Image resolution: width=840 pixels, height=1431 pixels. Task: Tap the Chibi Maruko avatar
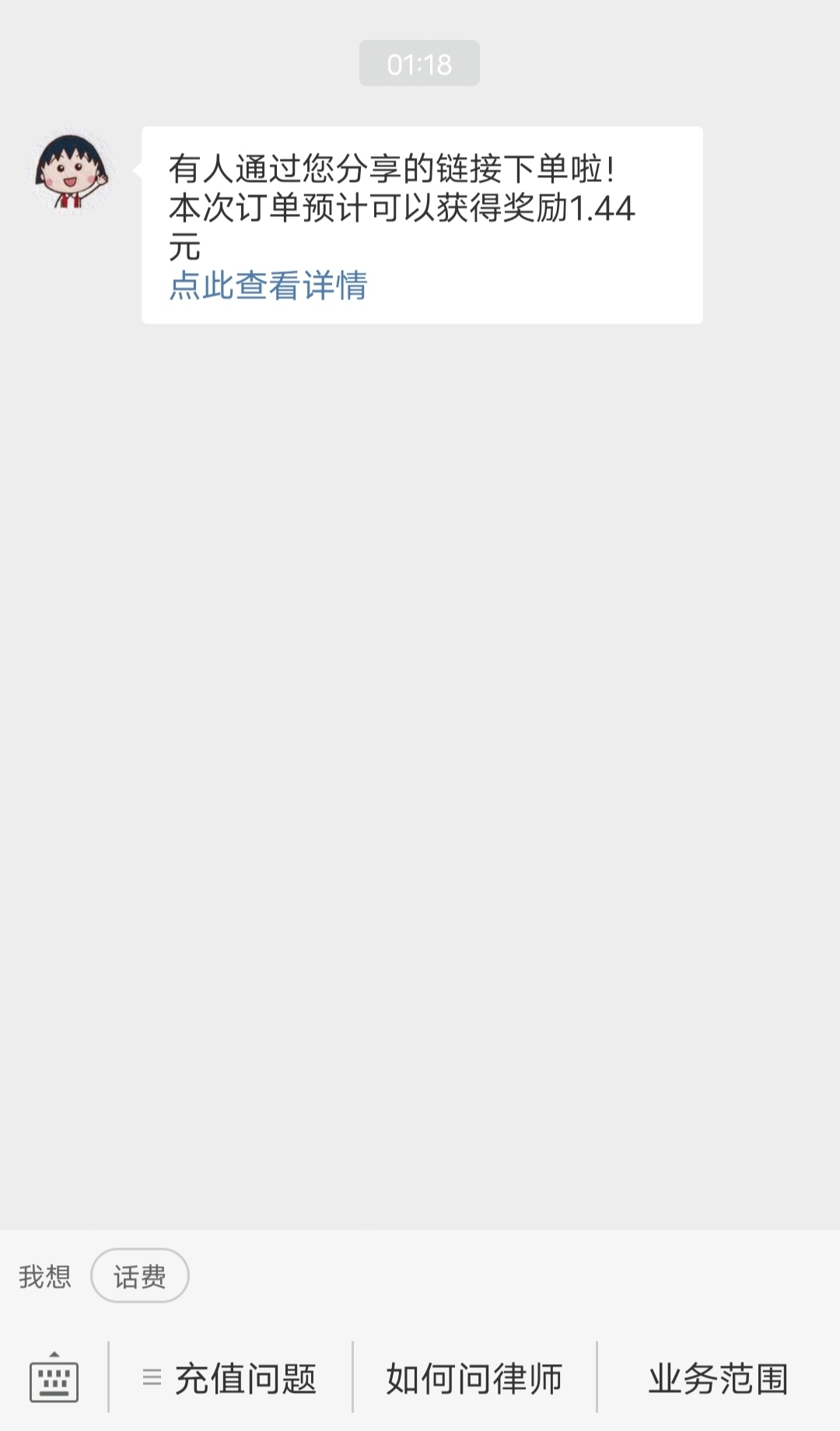pyautogui.click(x=72, y=170)
